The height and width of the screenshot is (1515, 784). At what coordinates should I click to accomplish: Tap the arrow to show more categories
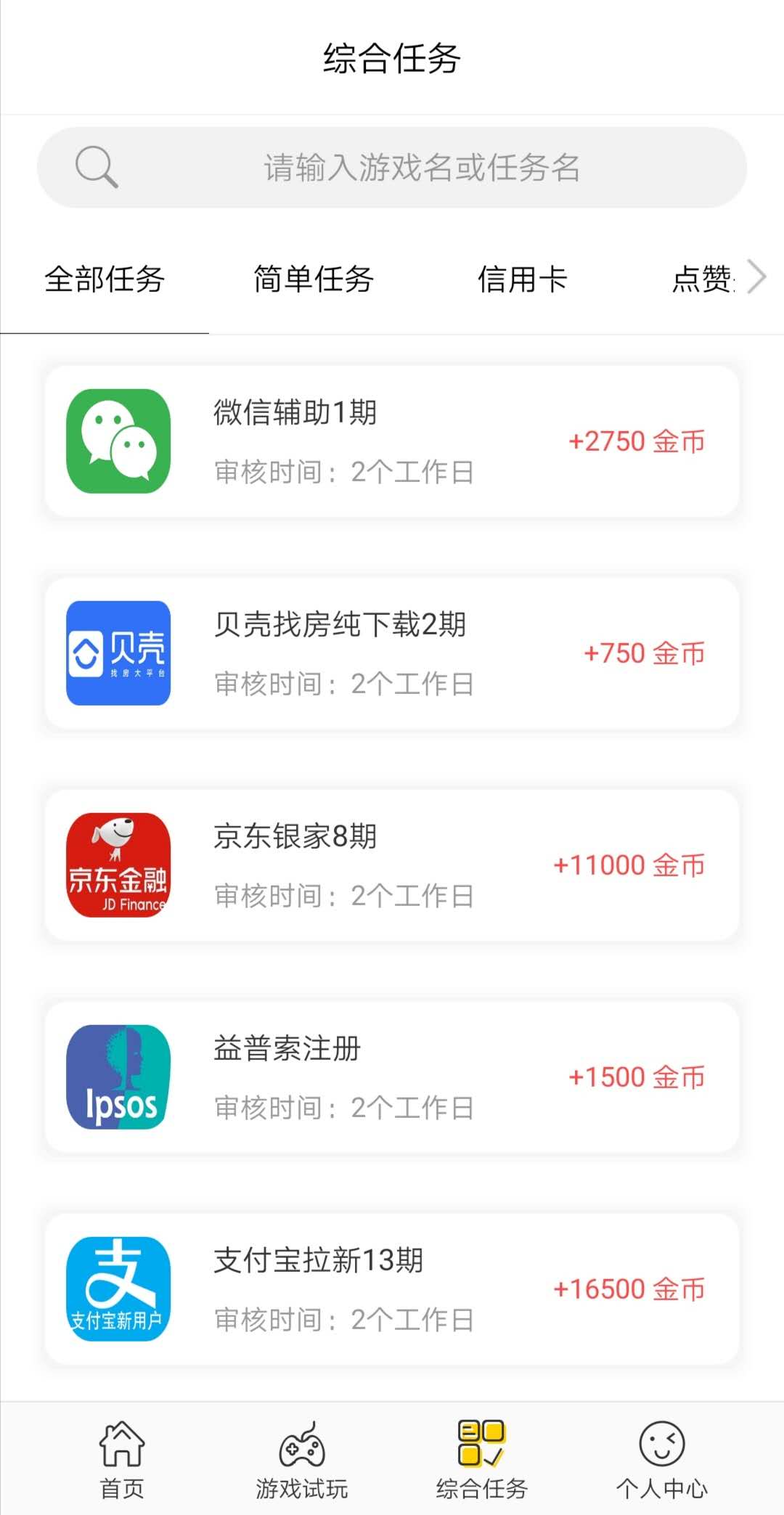tap(757, 277)
